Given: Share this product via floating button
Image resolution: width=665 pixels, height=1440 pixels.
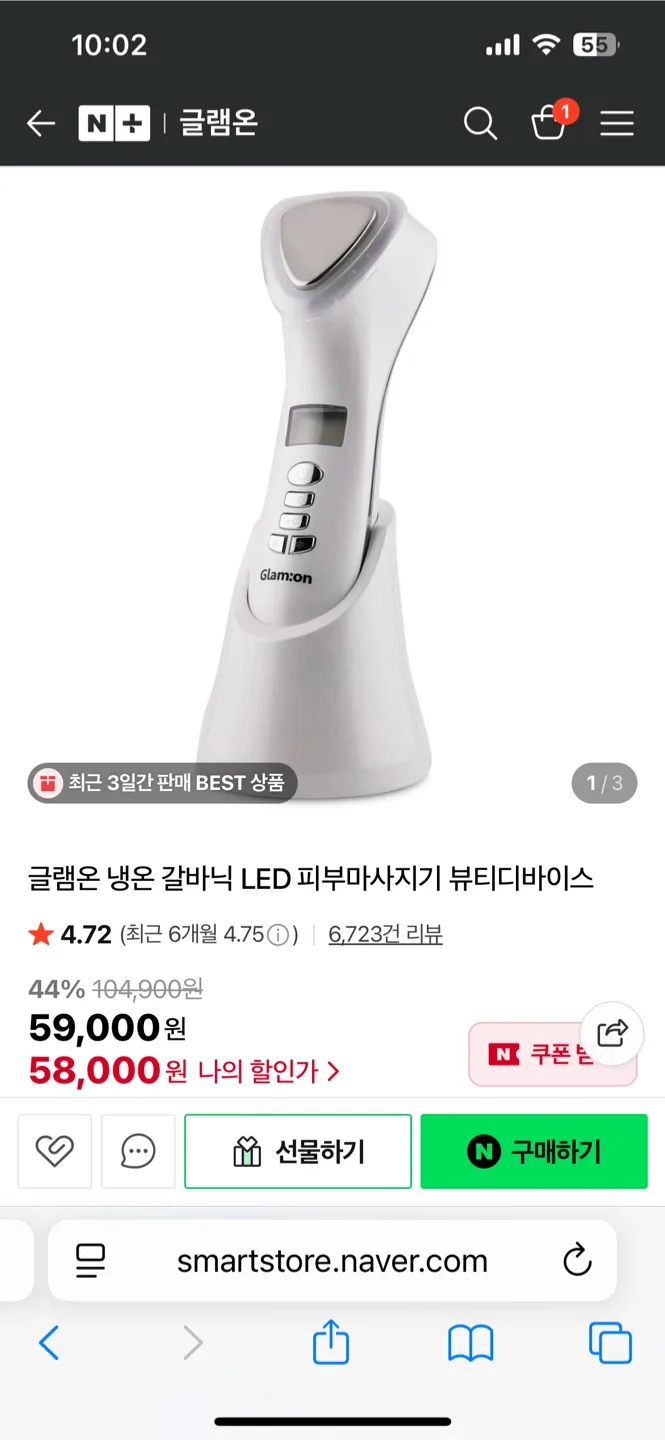Looking at the screenshot, I should coord(612,1032).
